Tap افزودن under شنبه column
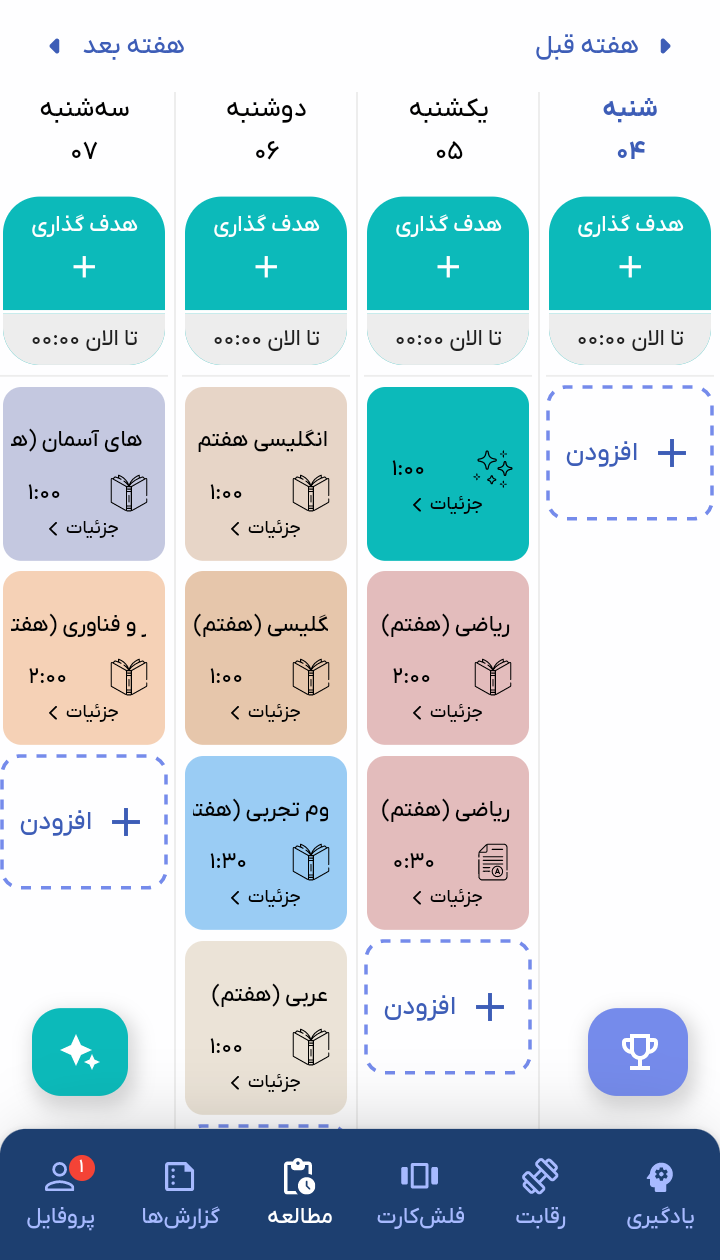Viewport: 720px width, 1260px height. pyautogui.click(x=630, y=453)
